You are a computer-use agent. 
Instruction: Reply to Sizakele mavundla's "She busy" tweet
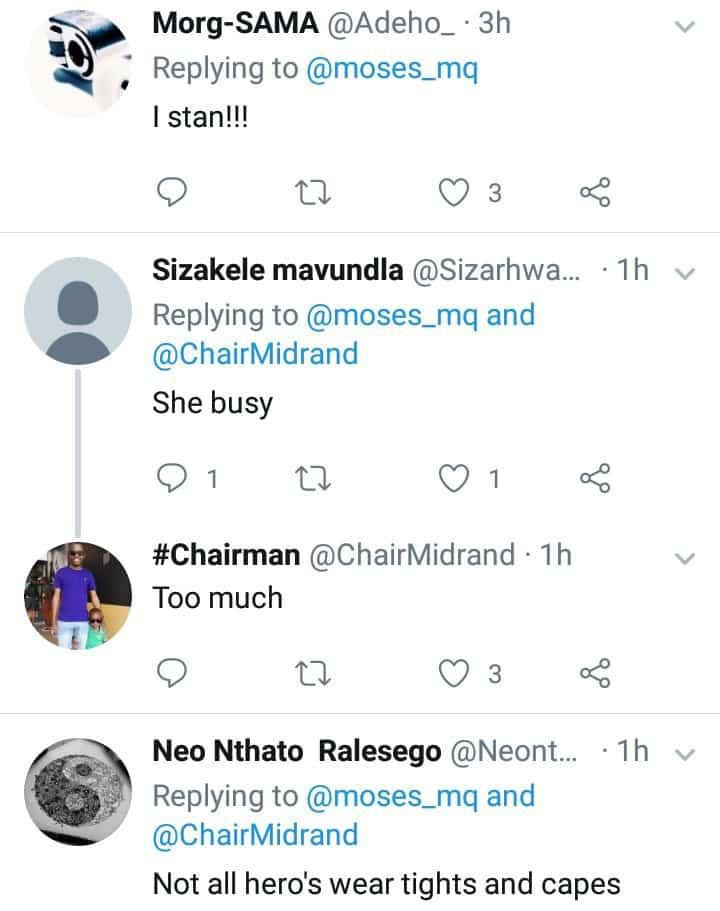pos(173,481)
